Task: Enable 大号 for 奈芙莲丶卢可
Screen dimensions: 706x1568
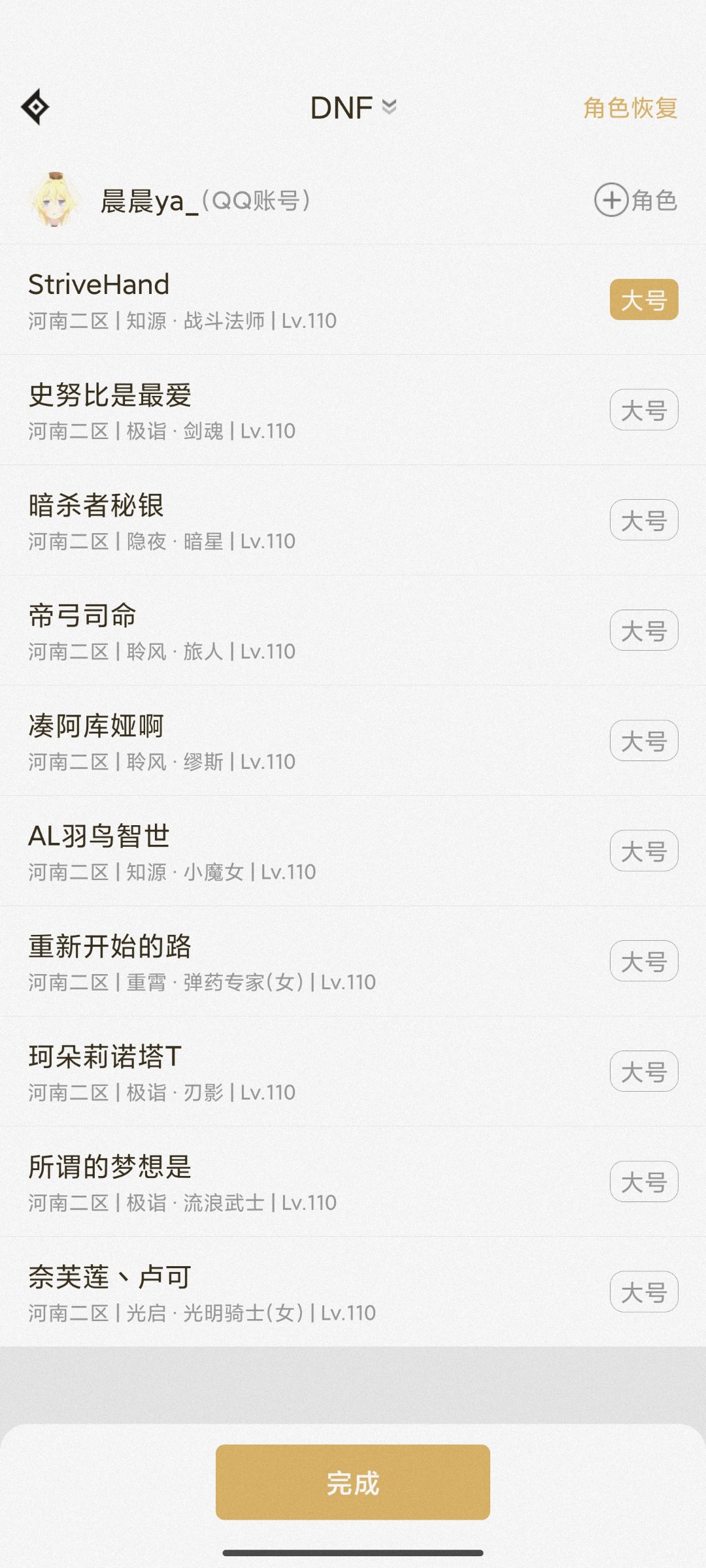Action: 644,1292
